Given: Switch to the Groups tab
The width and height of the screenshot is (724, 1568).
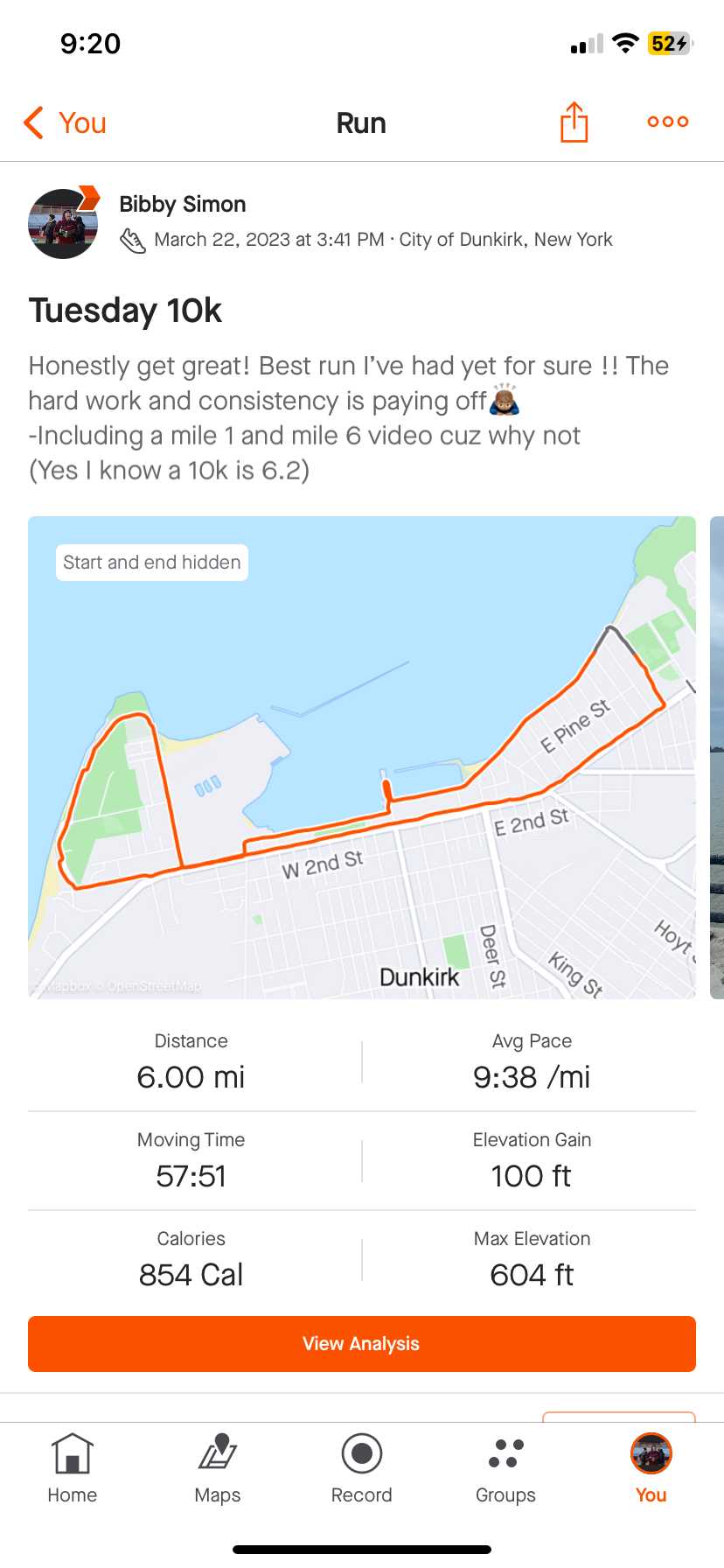Looking at the screenshot, I should [x=505, y=1468].
